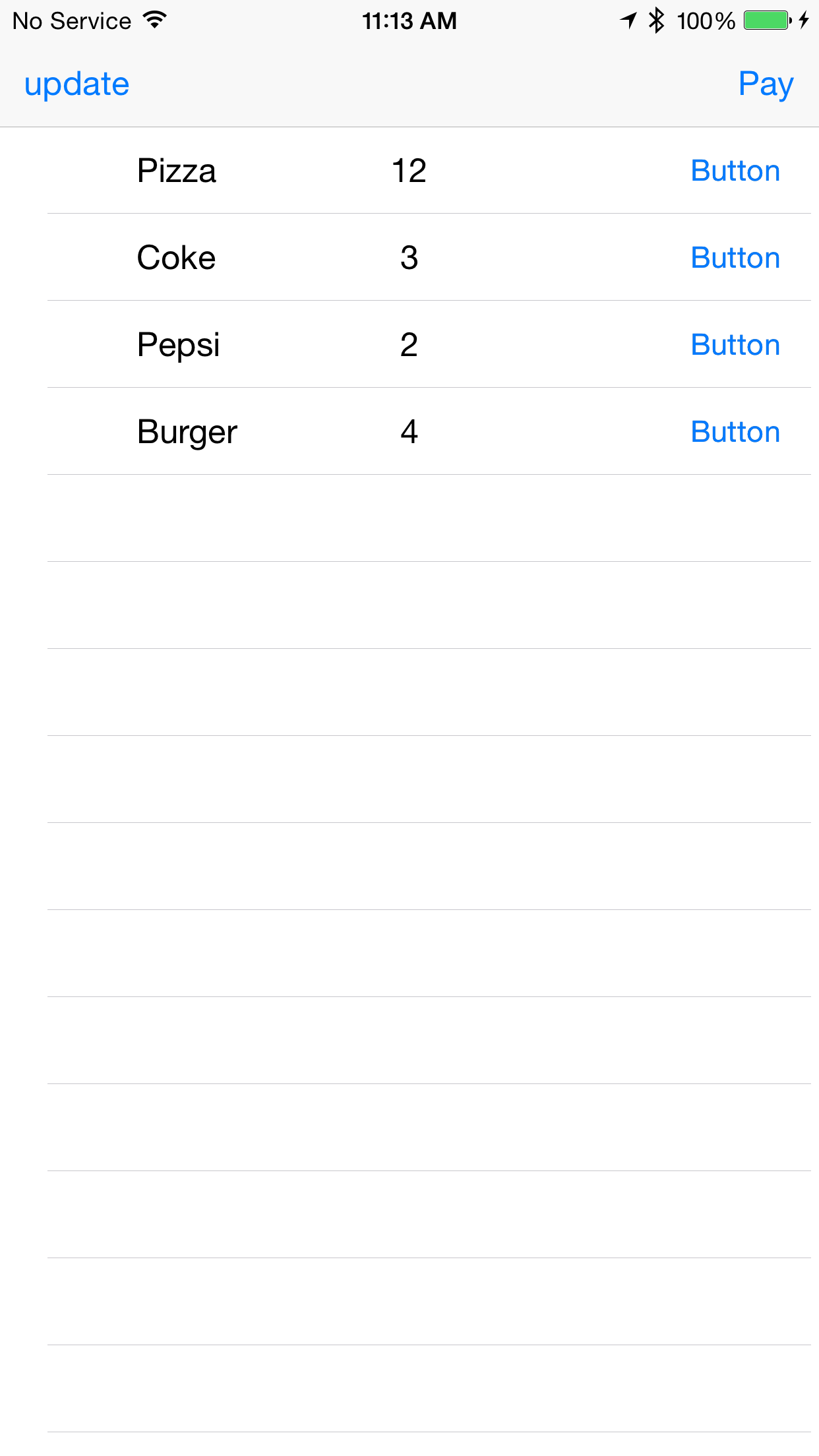The width and height of the screenshot is (819, 1456).
Task: Tap the Button in the Coke row
Action: 735,258
